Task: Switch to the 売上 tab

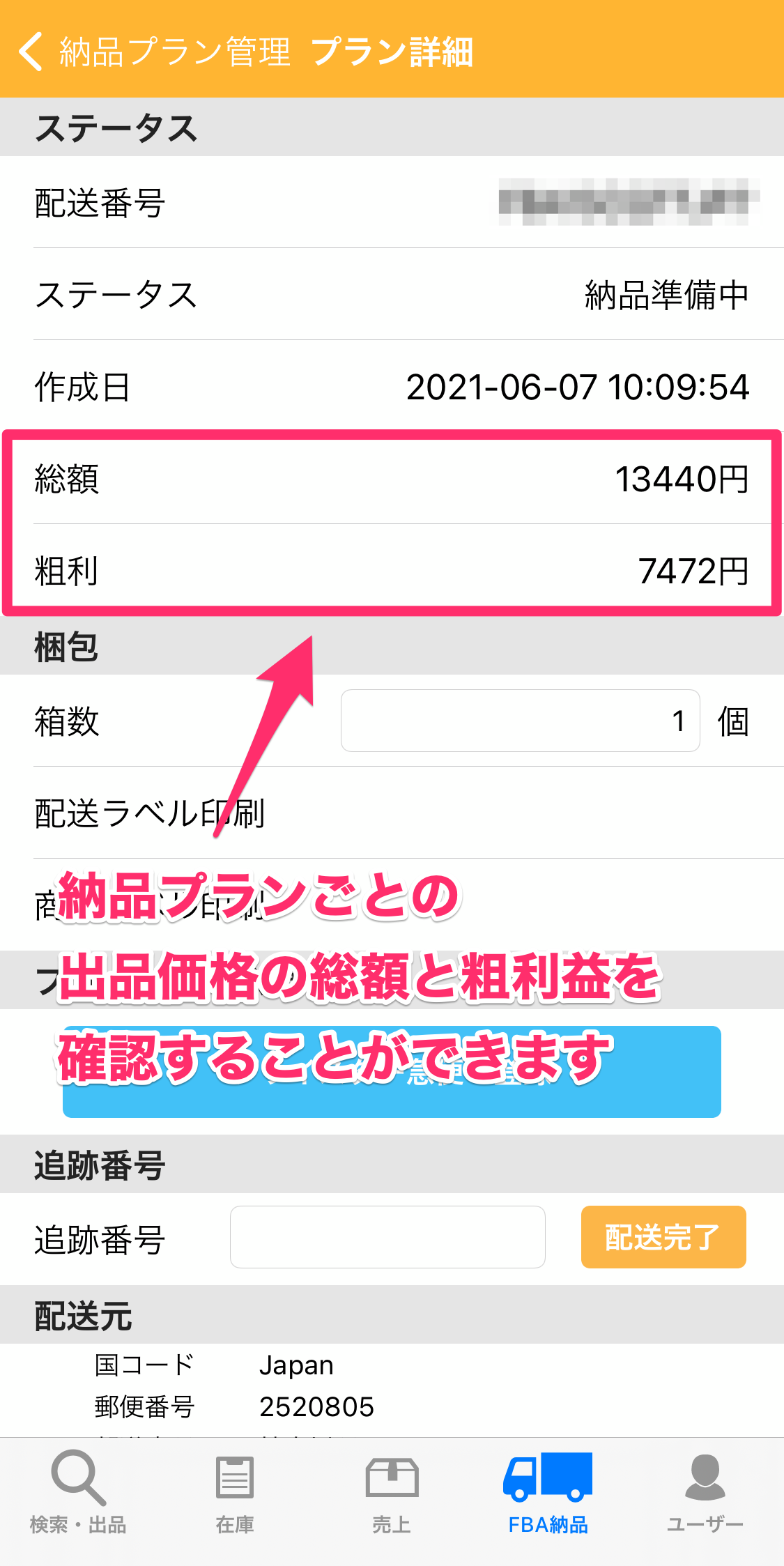Action: click(x=392, y=1493)
